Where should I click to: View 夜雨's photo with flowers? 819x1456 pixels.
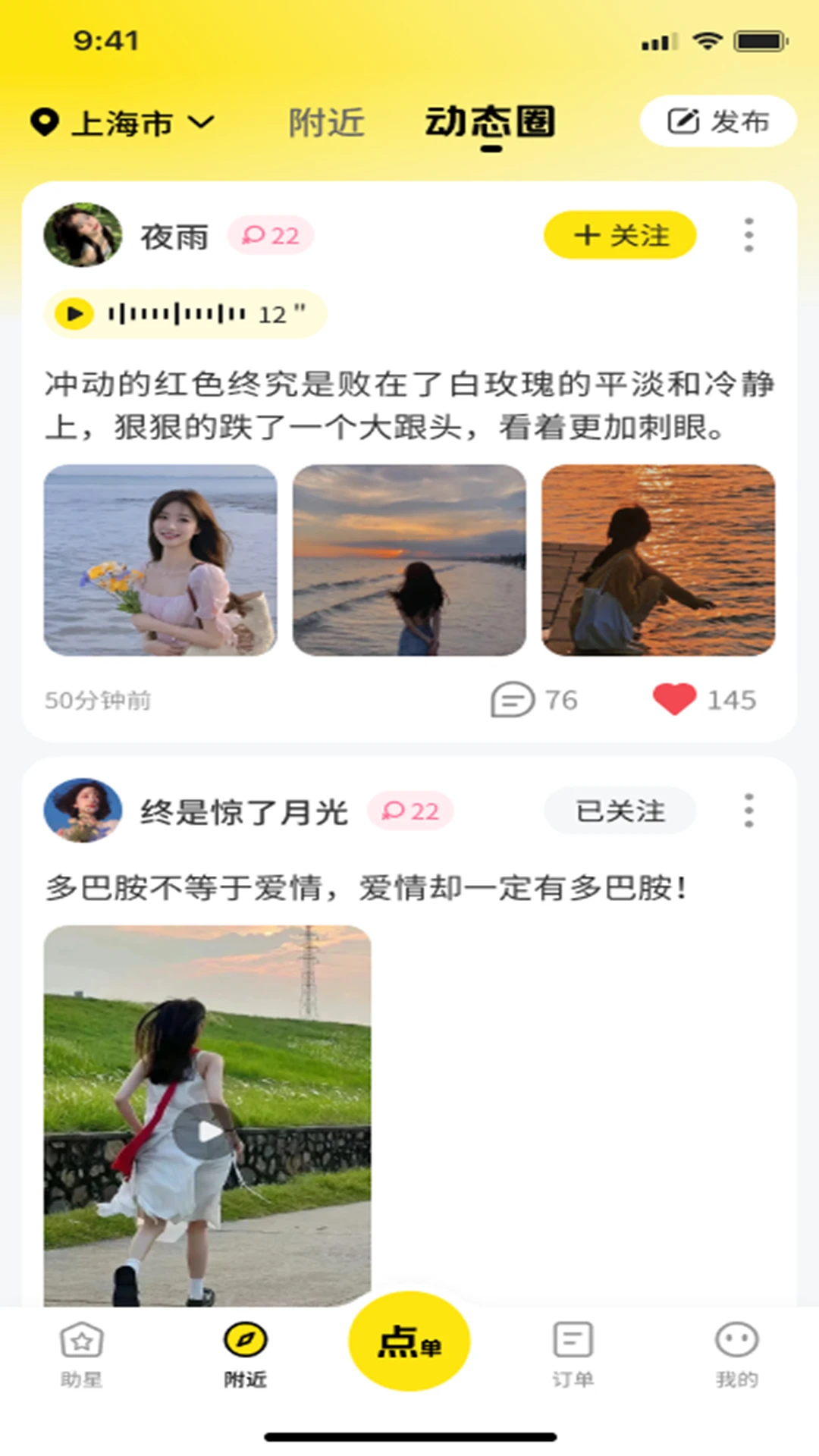tap(160, 560)
